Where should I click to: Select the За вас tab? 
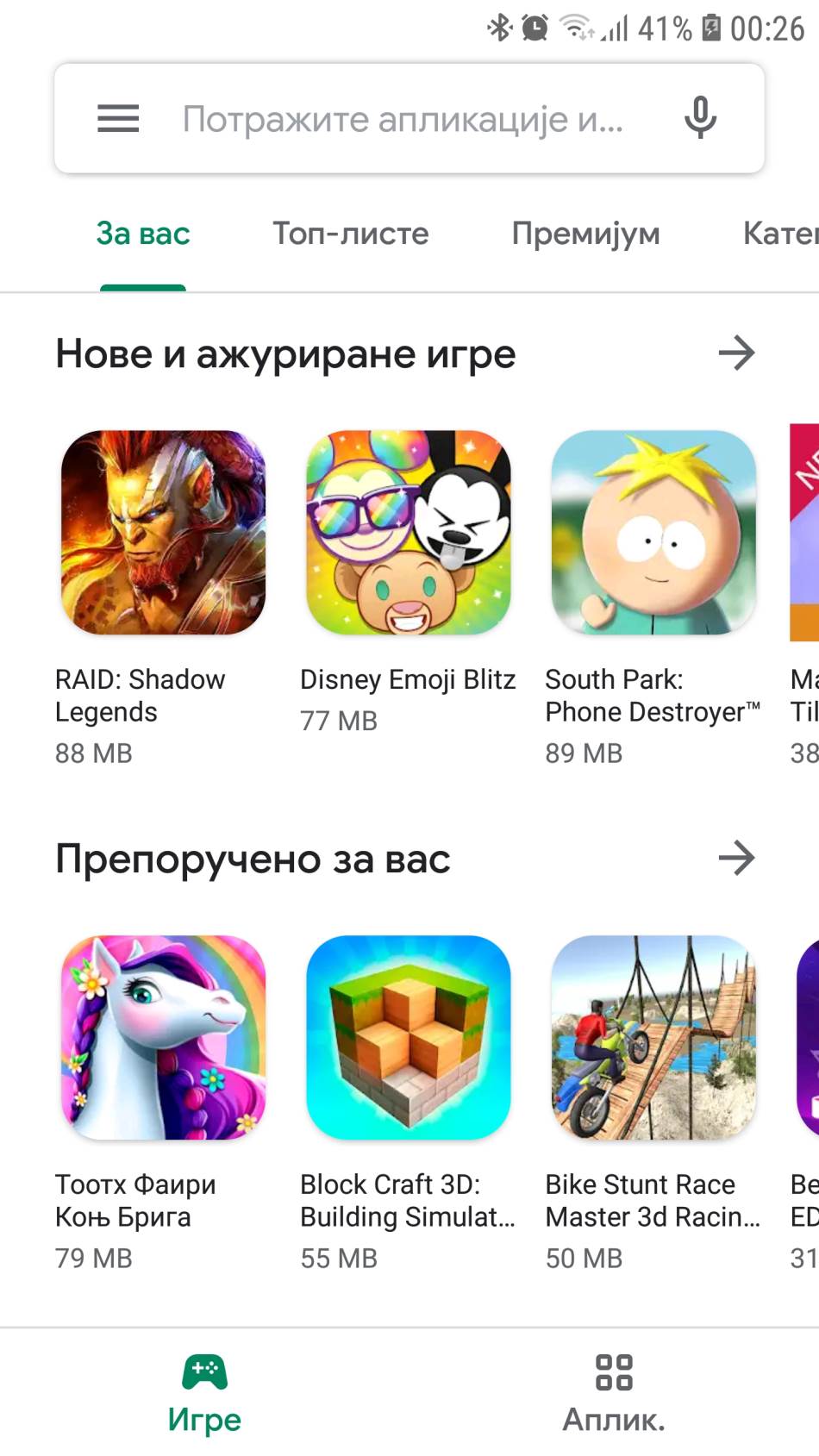click(x=143, y=234)
